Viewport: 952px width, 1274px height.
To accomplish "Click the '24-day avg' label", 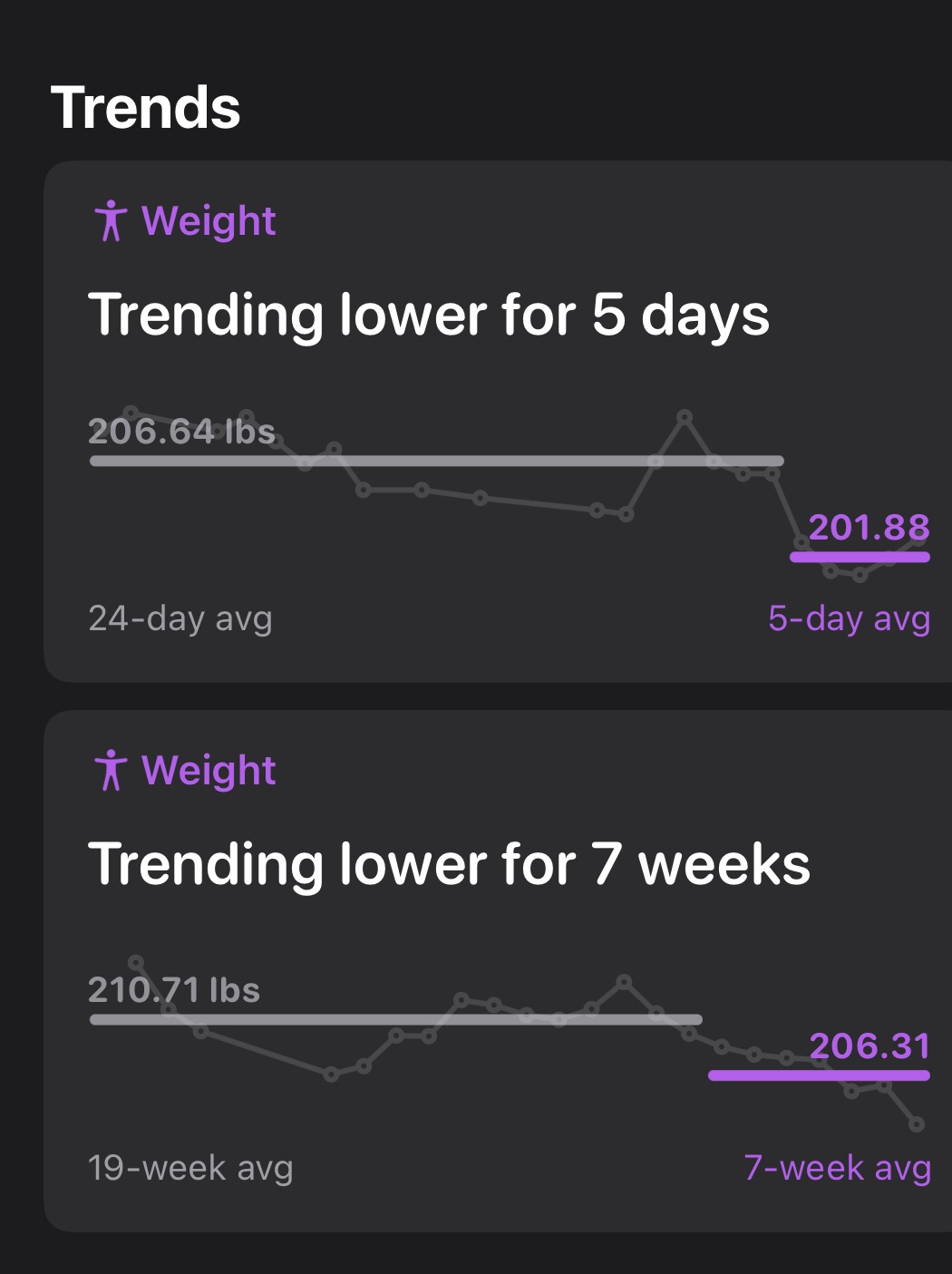I will [180, 619].
